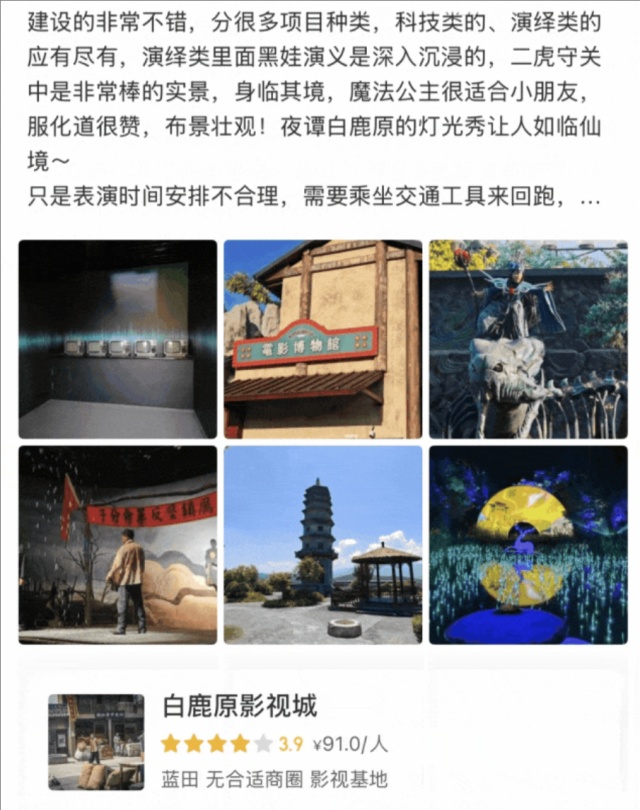The image size is (640, 810).
Task: Expand the truncated review text
Action: click(590, 197)
